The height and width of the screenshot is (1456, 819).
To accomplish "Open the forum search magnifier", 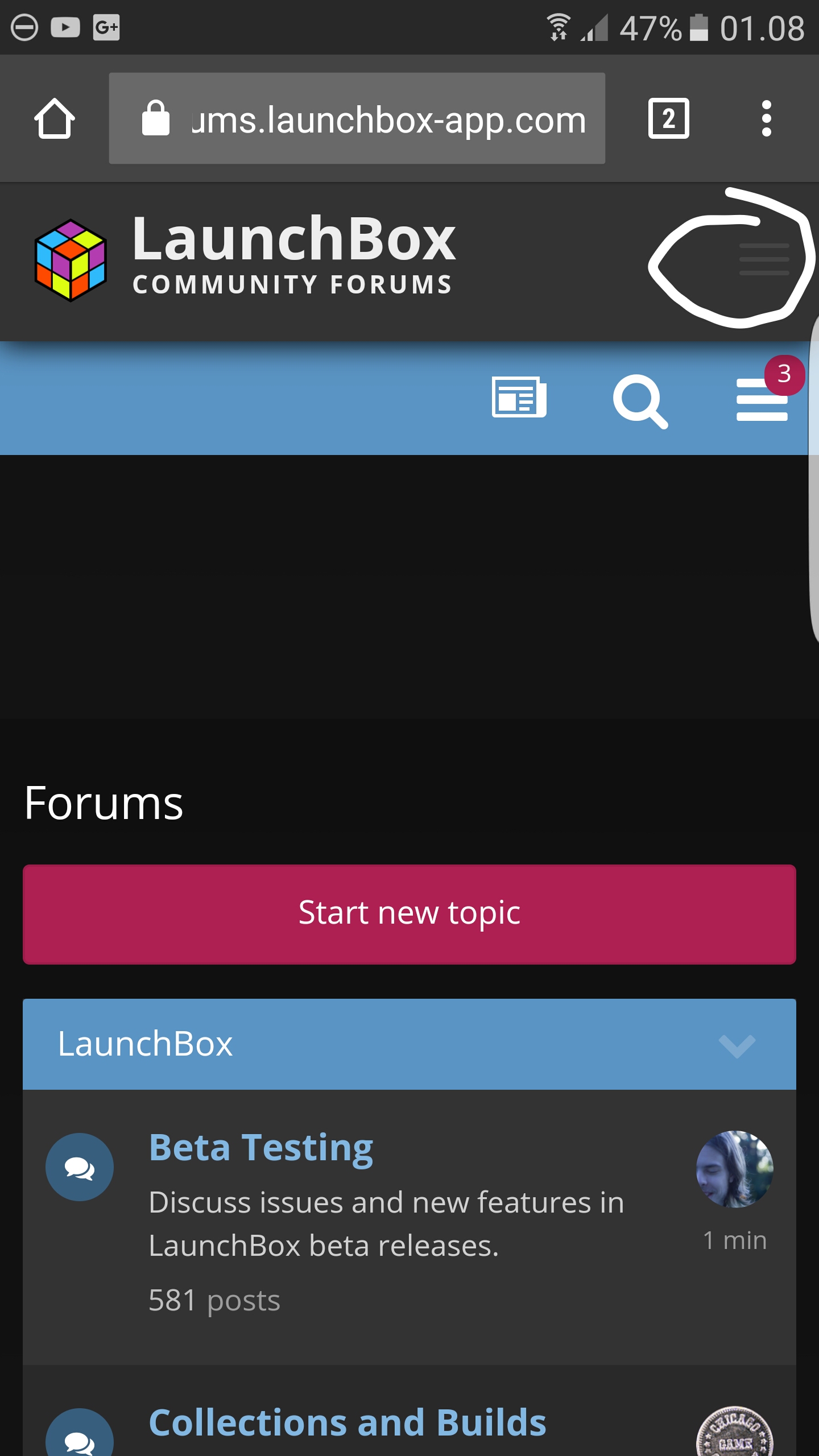I will [640, 400].
